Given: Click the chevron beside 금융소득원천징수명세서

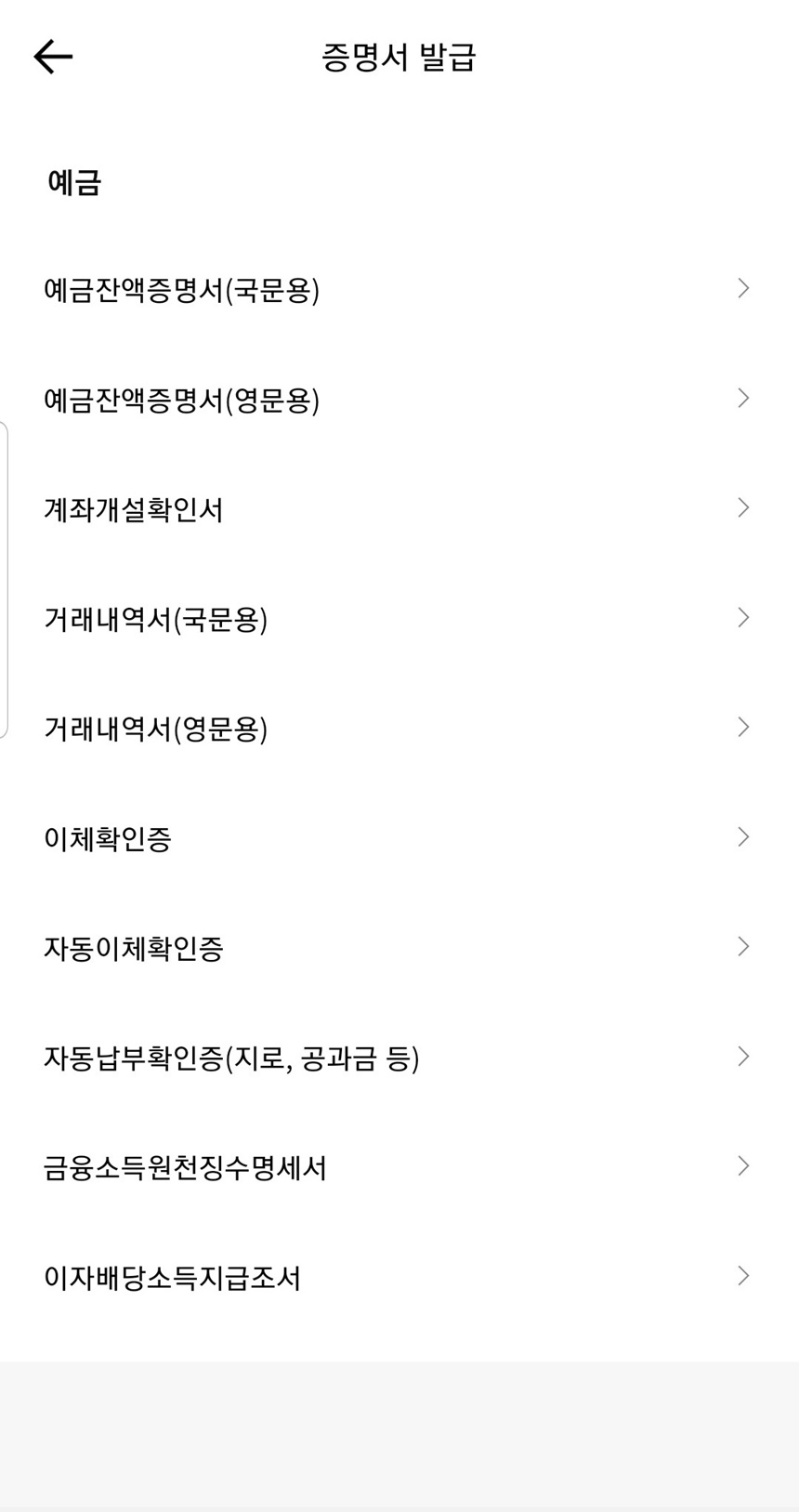Looking at the screenshot, I should tap(742, 1166).
